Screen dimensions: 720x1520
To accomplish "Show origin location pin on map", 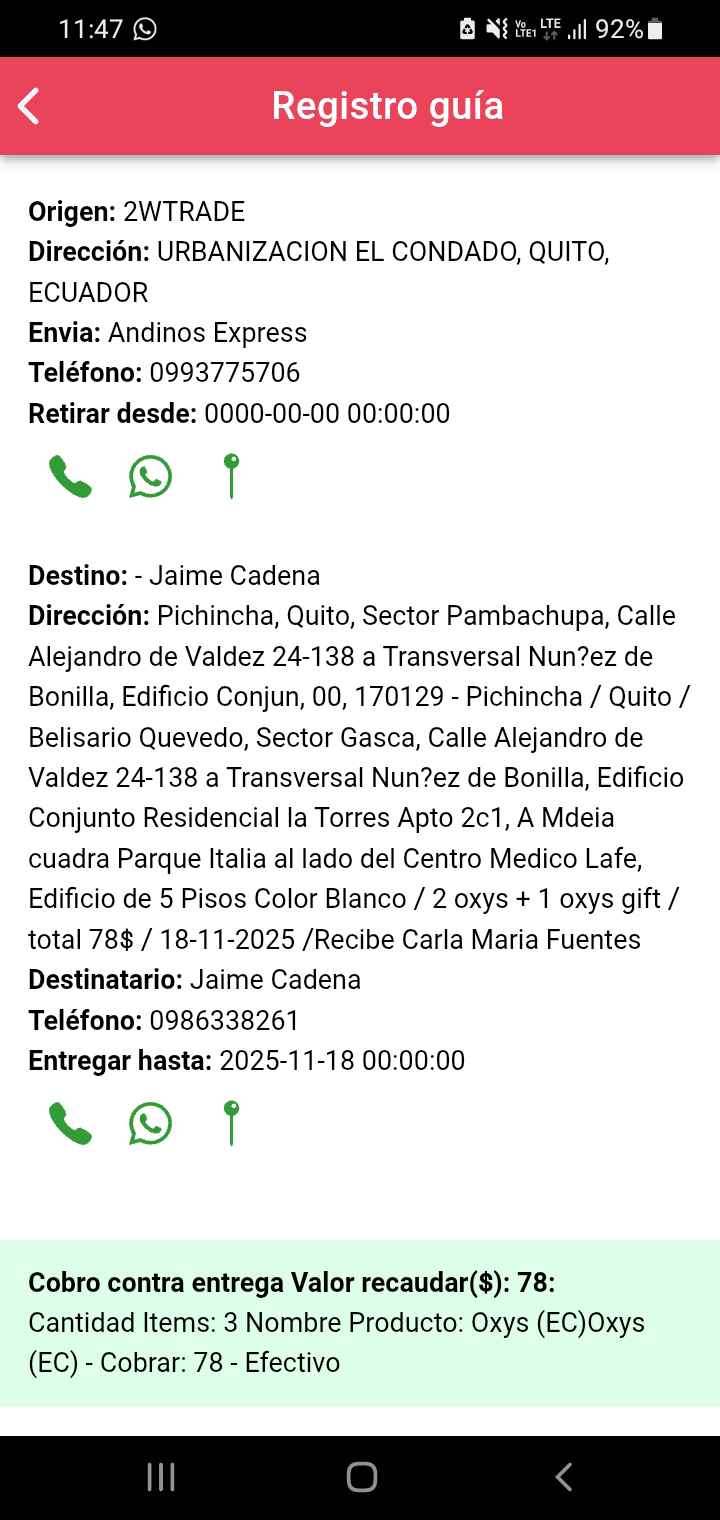I will (x=231, y=476).
